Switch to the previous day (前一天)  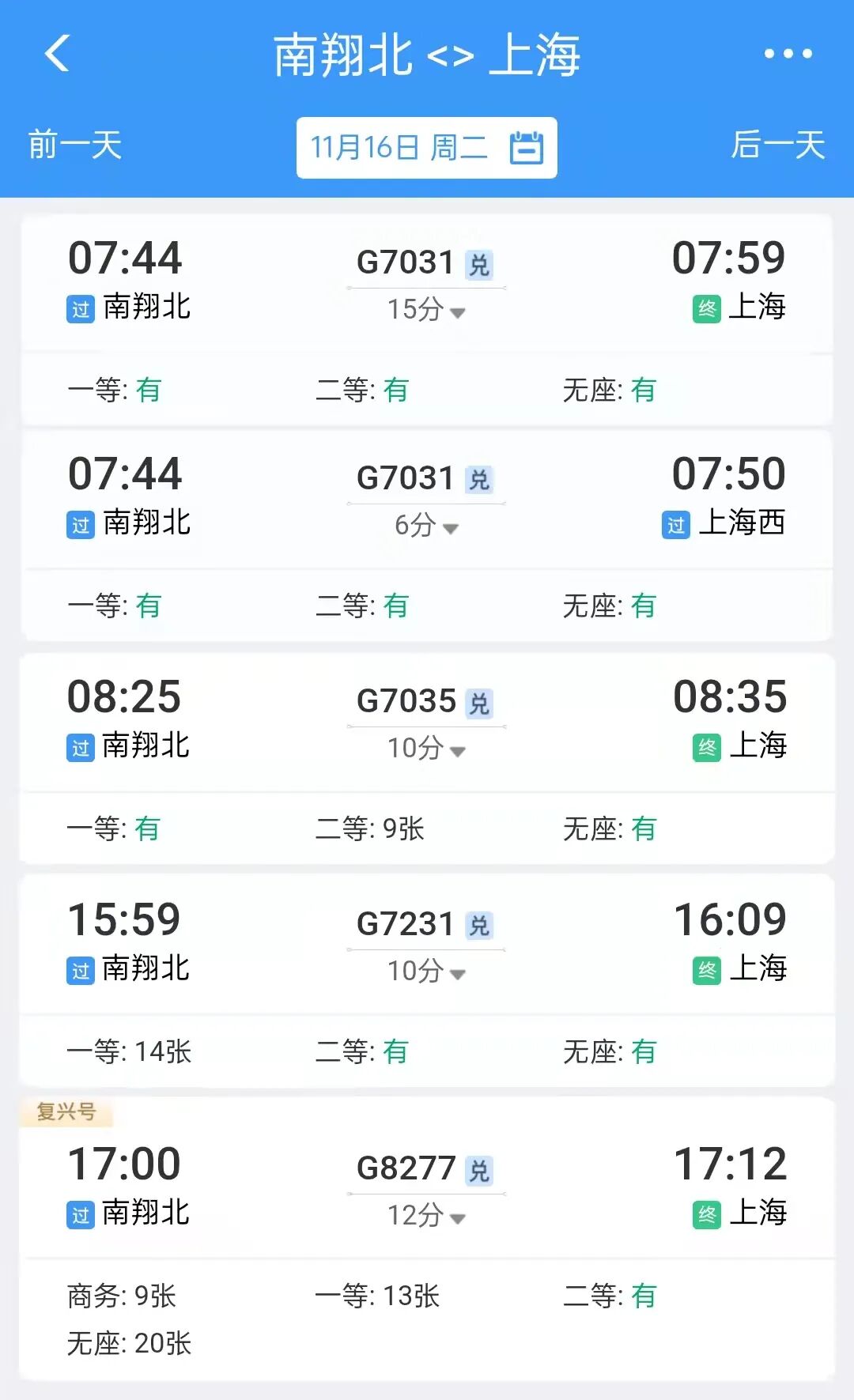75,145
